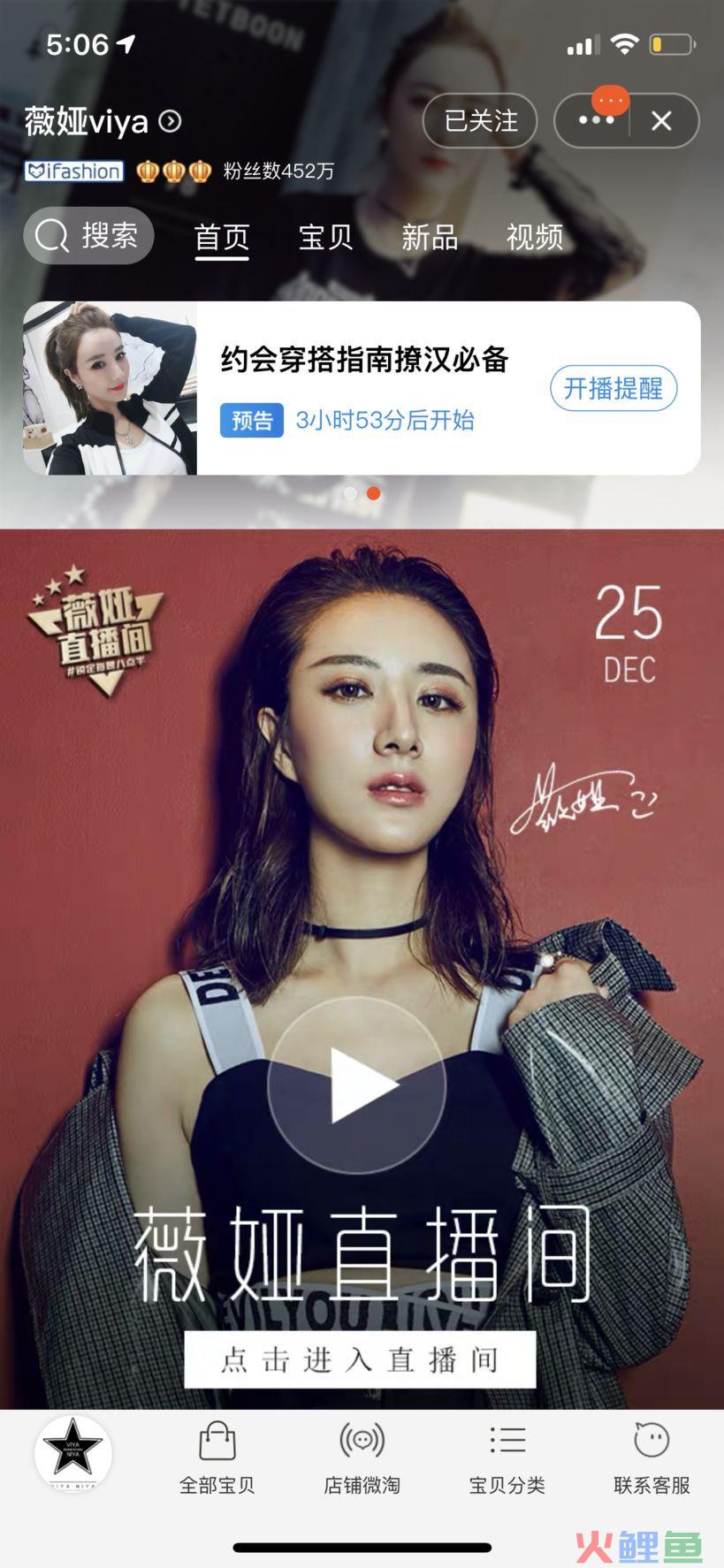Open 全部宝贝 in bottom bar
724x1568 pixels.
pos(217,1458)
